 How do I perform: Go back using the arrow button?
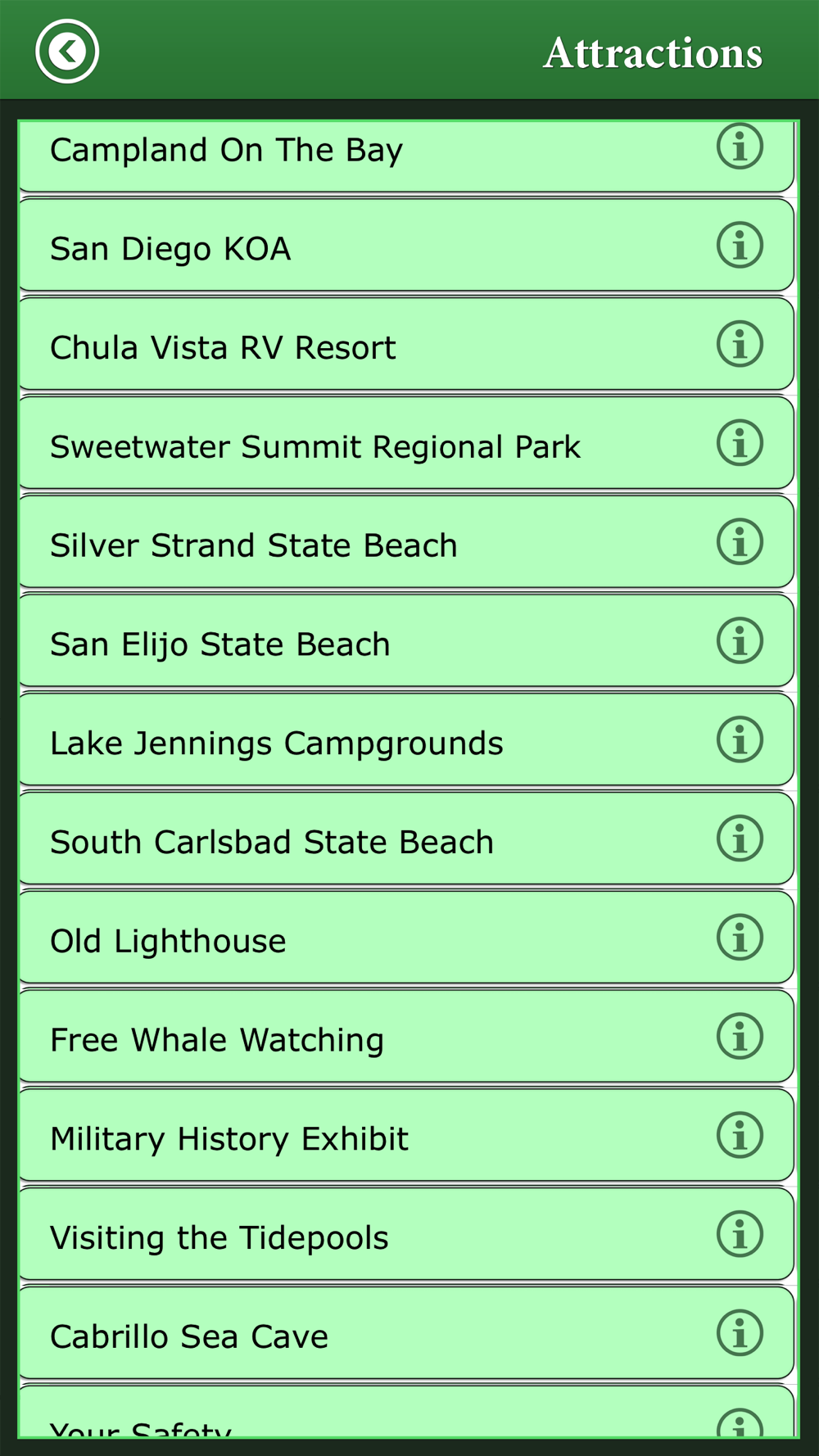click(x=67, y=52)
